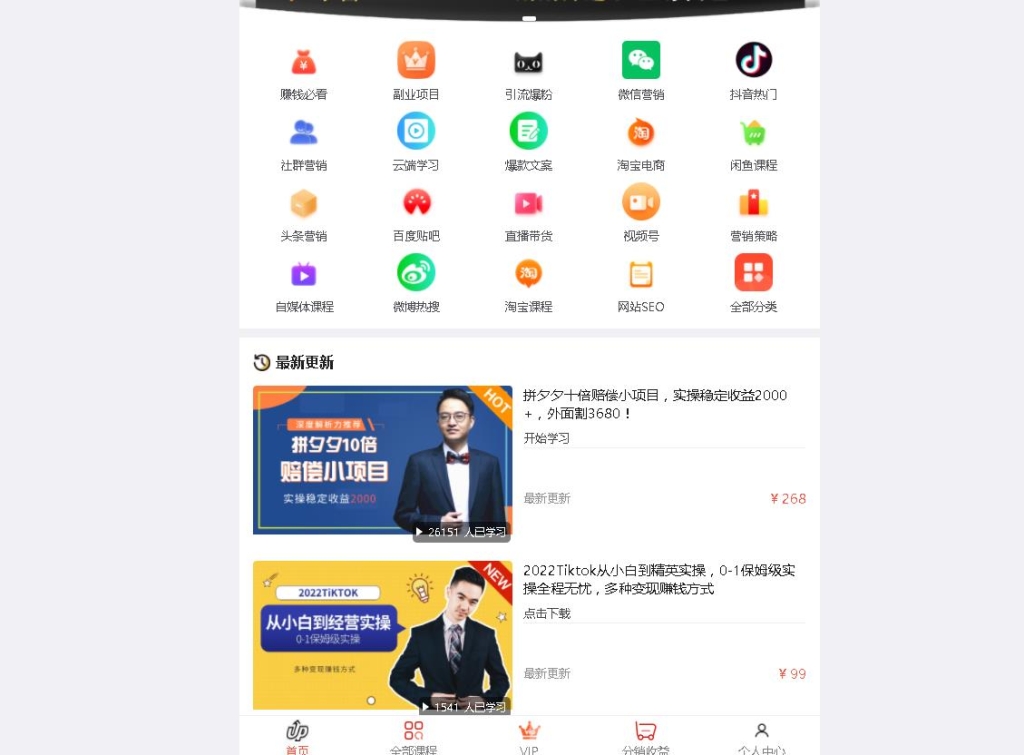The height and width of the screenshot is (755, 1024).
Task: Open the 2022Tiktok从小白到精英实操 course
Action: point(658,579)
